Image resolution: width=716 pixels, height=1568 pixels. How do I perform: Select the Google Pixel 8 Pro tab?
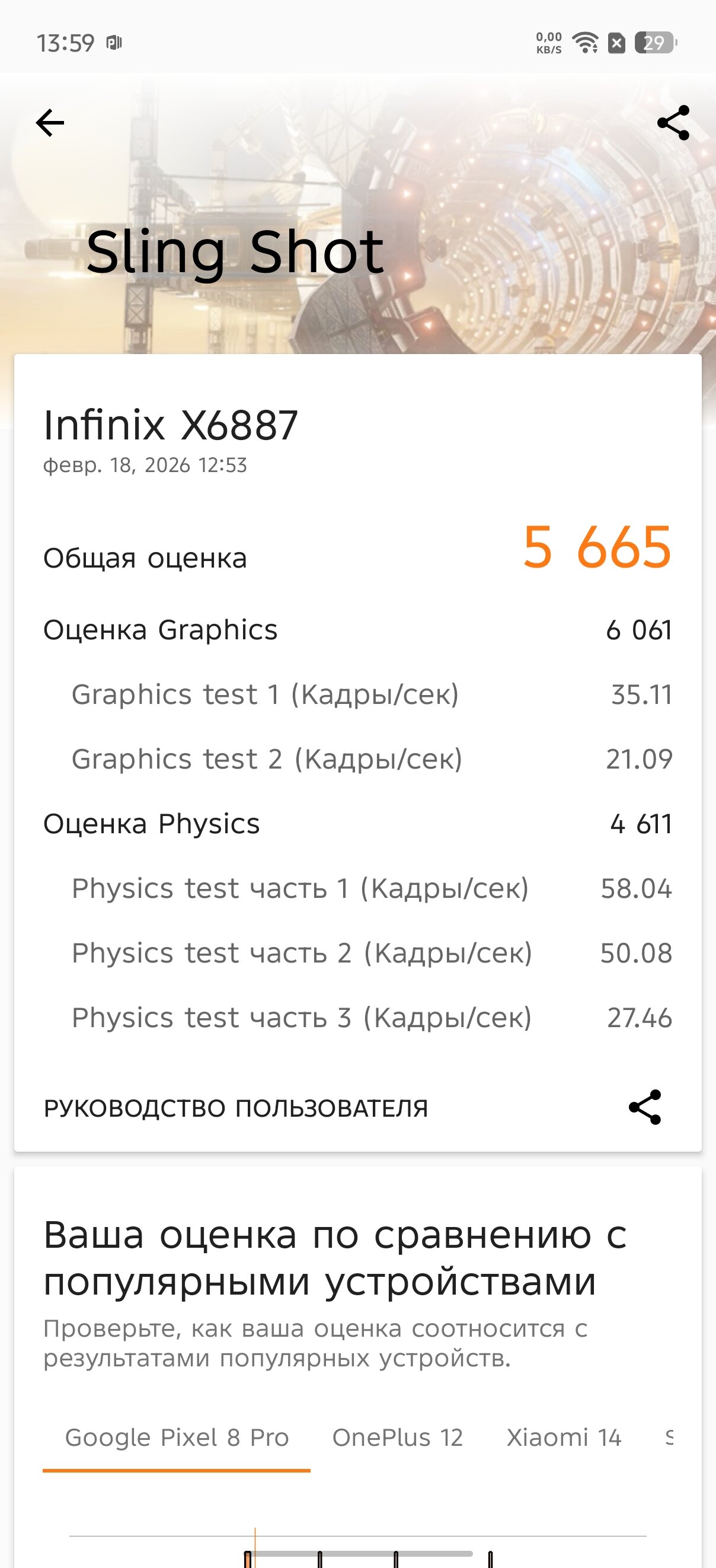(x=177, y=1438)
